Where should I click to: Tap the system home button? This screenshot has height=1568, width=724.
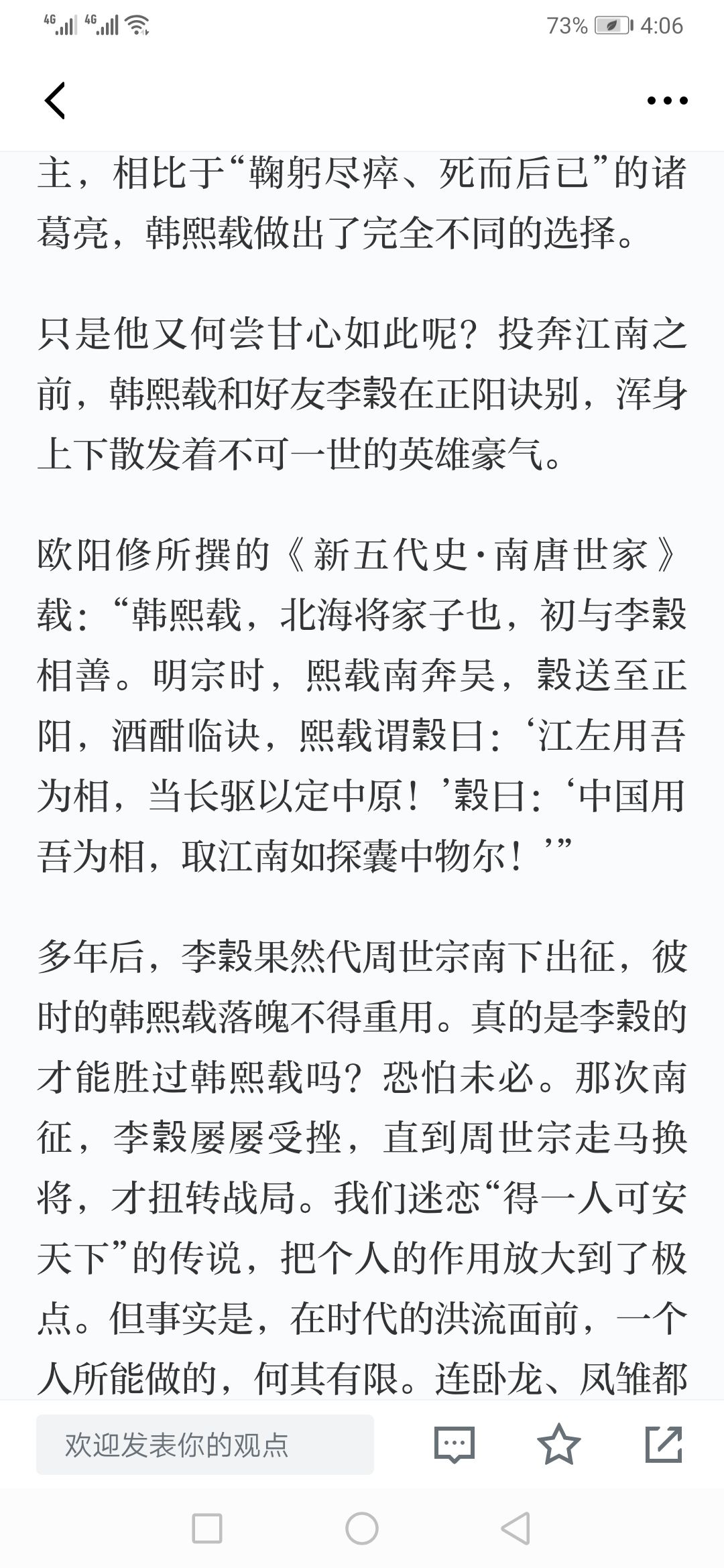(362, 1529)
